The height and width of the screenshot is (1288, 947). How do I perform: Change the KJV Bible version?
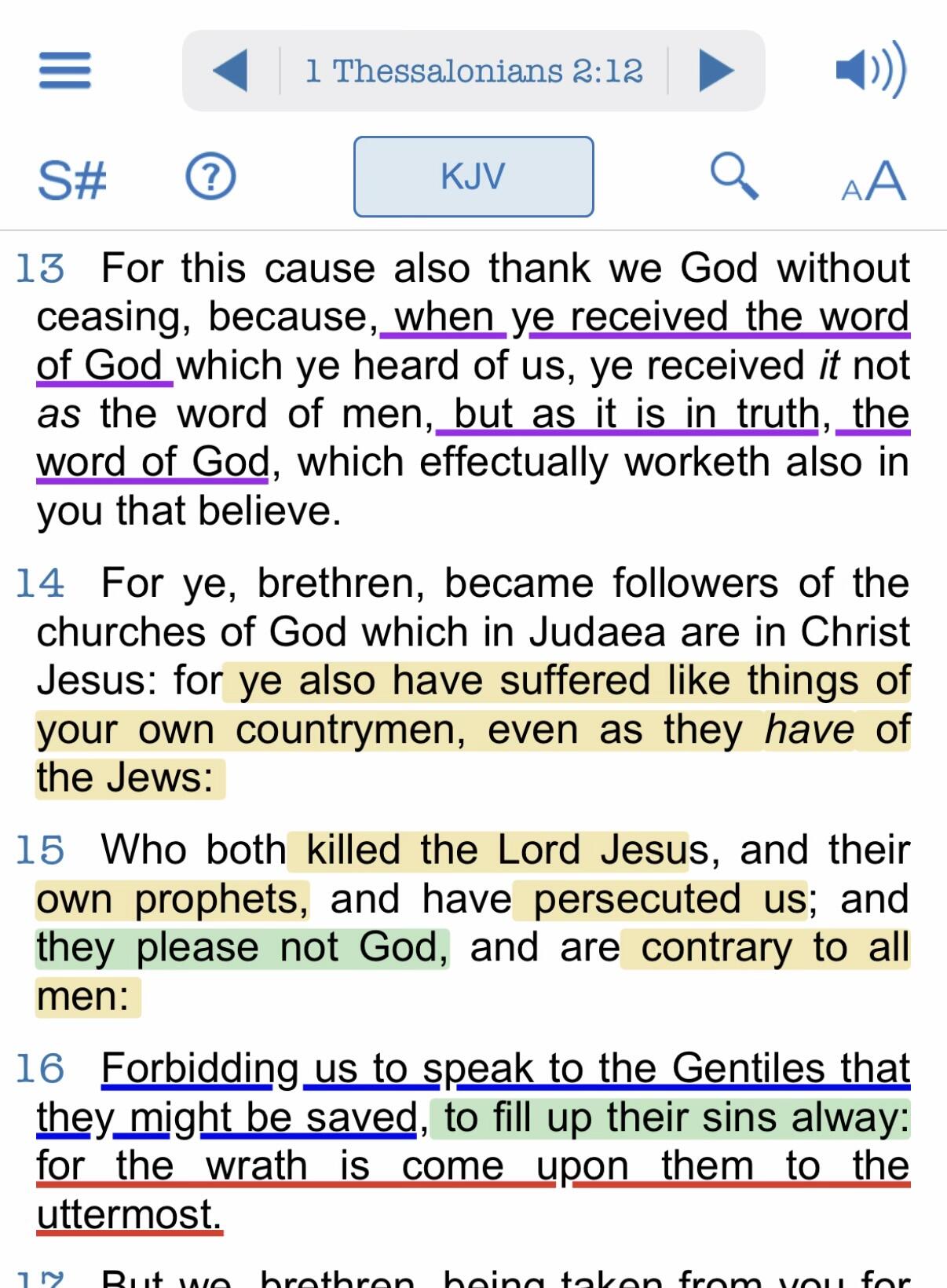473,177
